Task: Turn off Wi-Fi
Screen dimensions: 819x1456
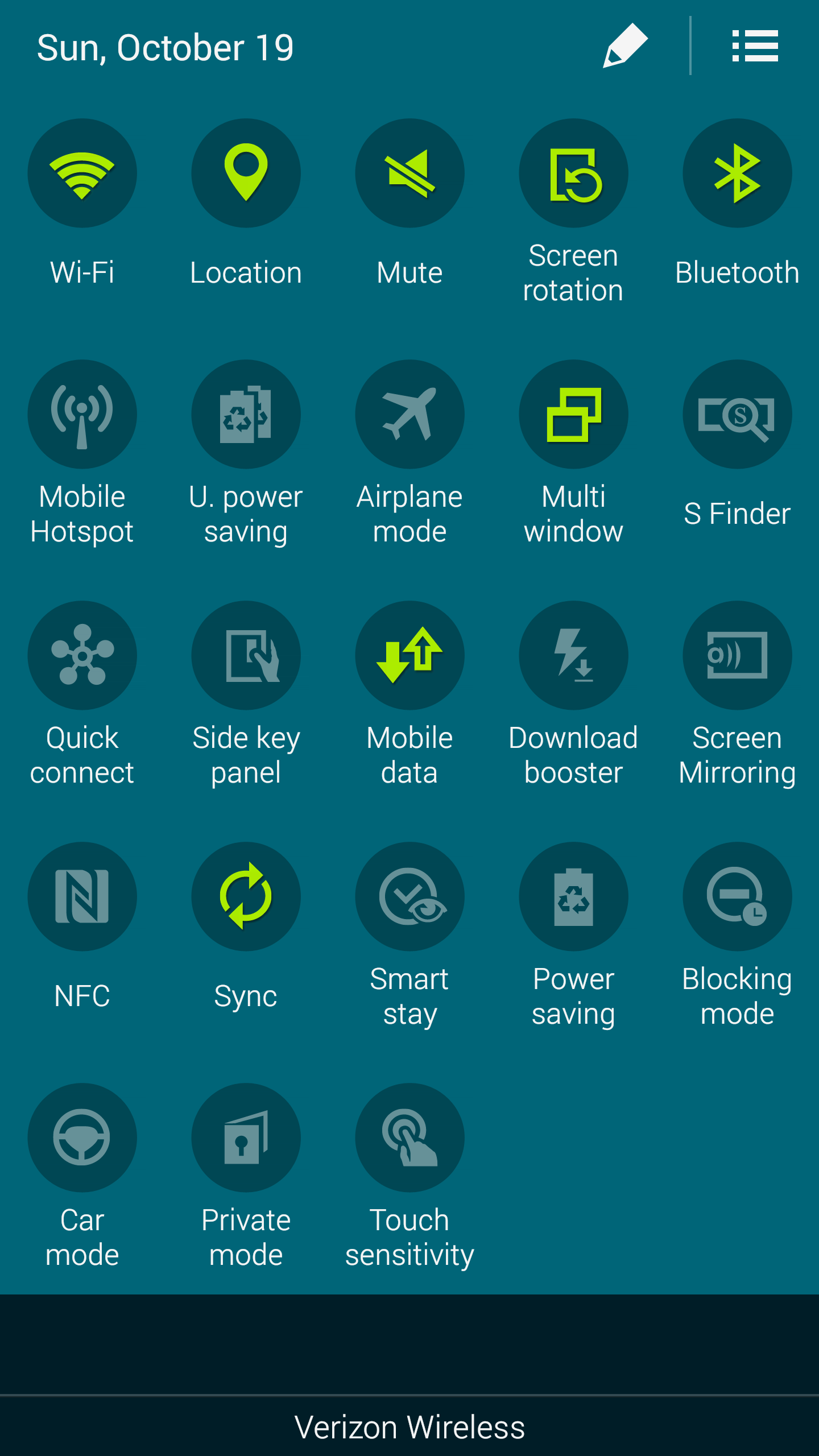Action: [82, 173]
